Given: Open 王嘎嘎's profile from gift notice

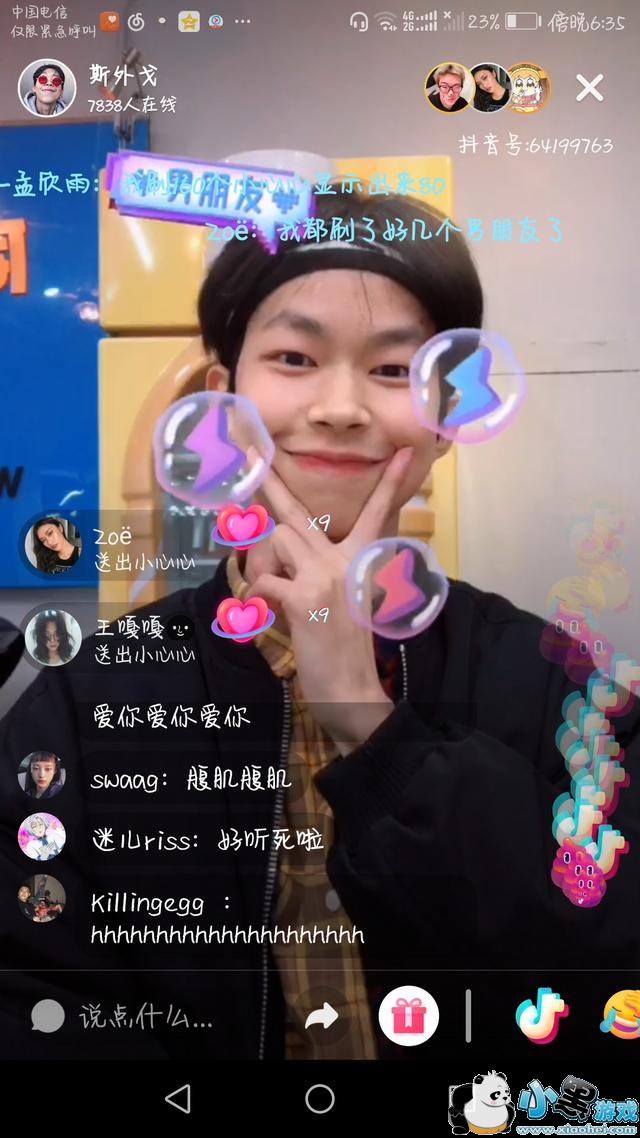Looking at the screenshot, I should pos(53,638).
